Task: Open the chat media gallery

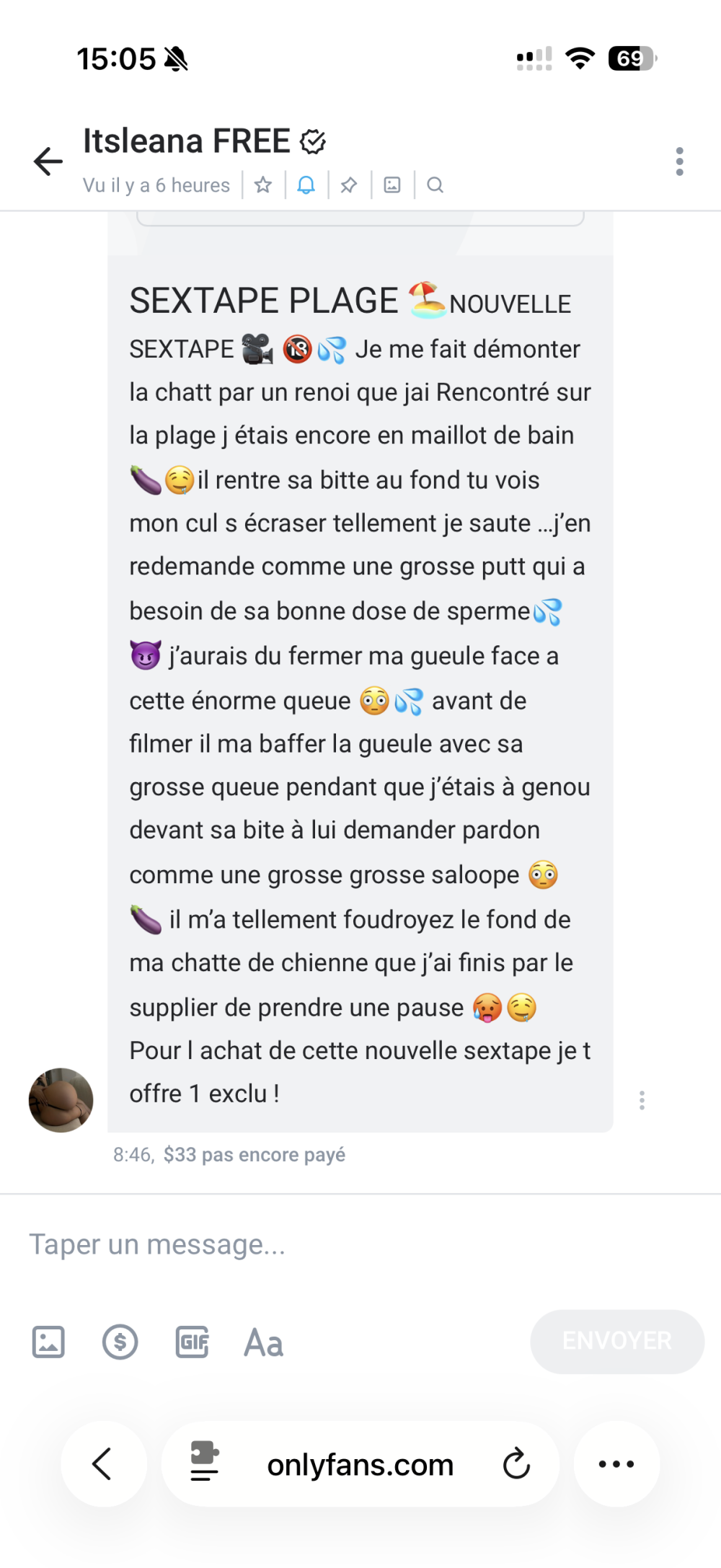Action: coord(392,185)
